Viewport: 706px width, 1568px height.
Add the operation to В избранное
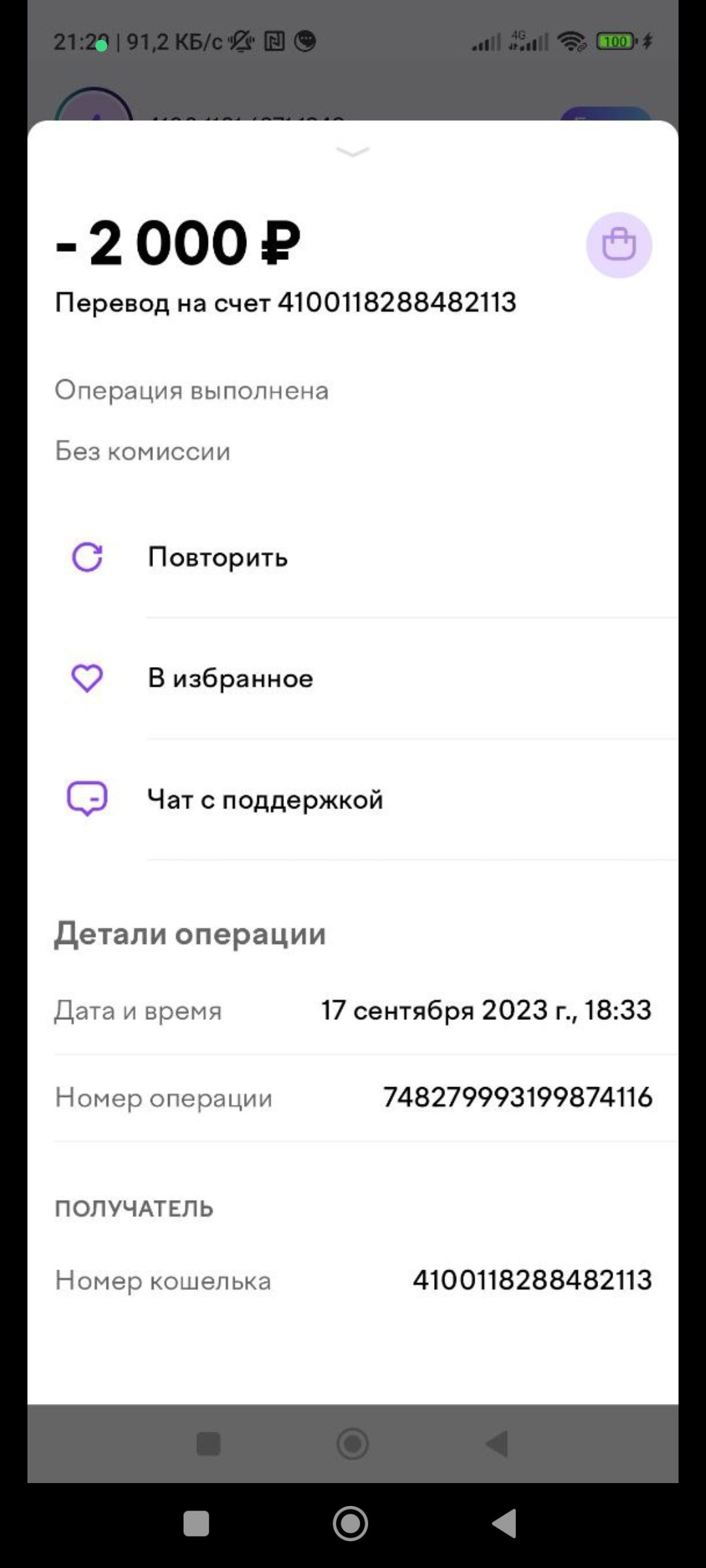coord(230,678)
